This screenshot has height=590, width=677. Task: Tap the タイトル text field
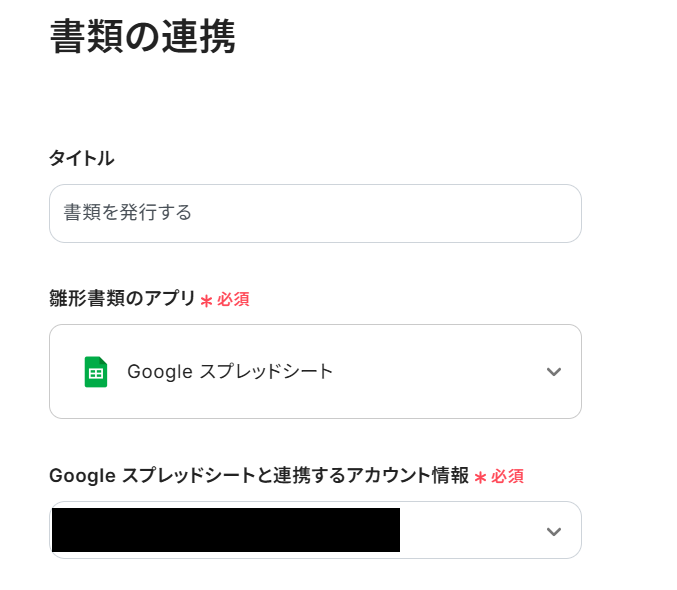point(314,213)
